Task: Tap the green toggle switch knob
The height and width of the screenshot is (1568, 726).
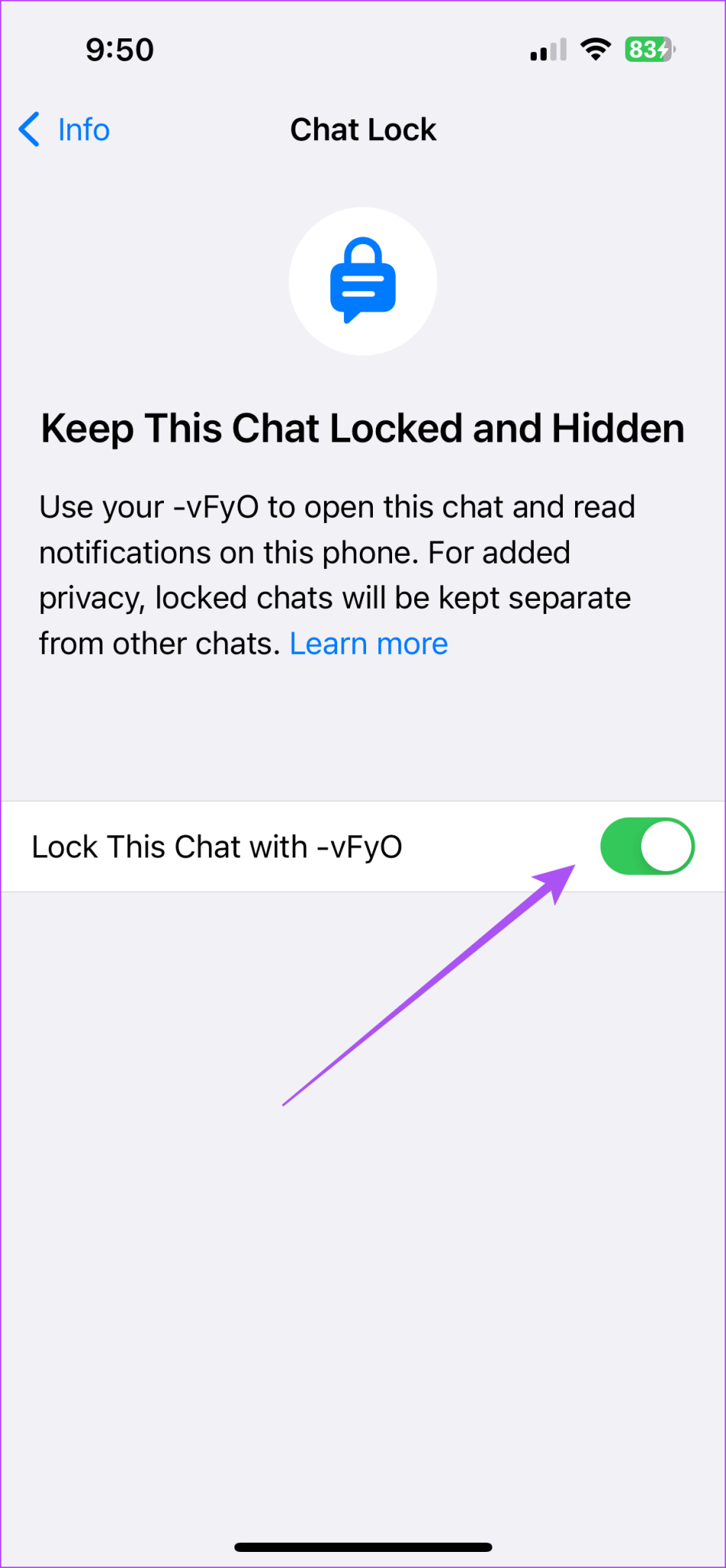Action: click(x=666, y=846)
